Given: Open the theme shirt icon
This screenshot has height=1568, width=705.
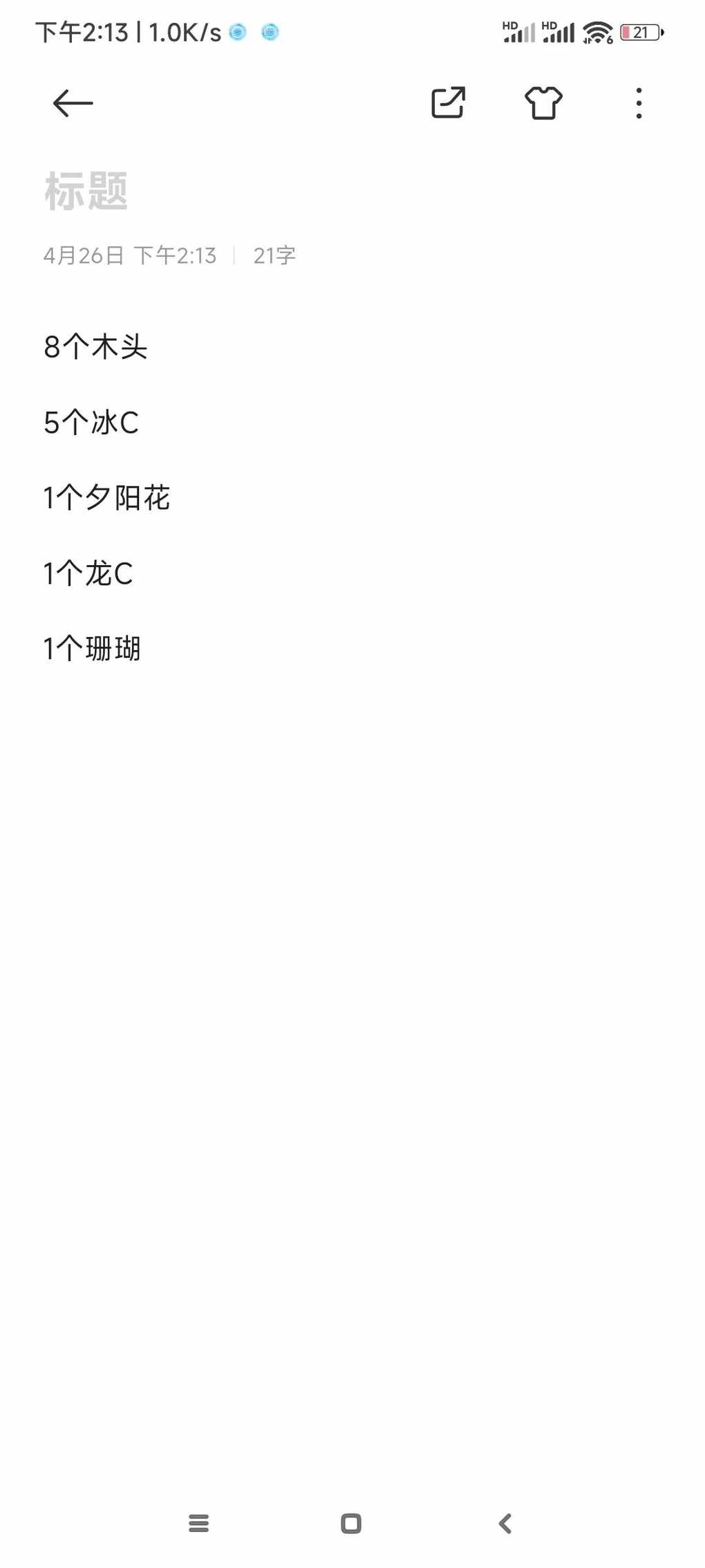Looking at the screenshot, I should (543, 103).
